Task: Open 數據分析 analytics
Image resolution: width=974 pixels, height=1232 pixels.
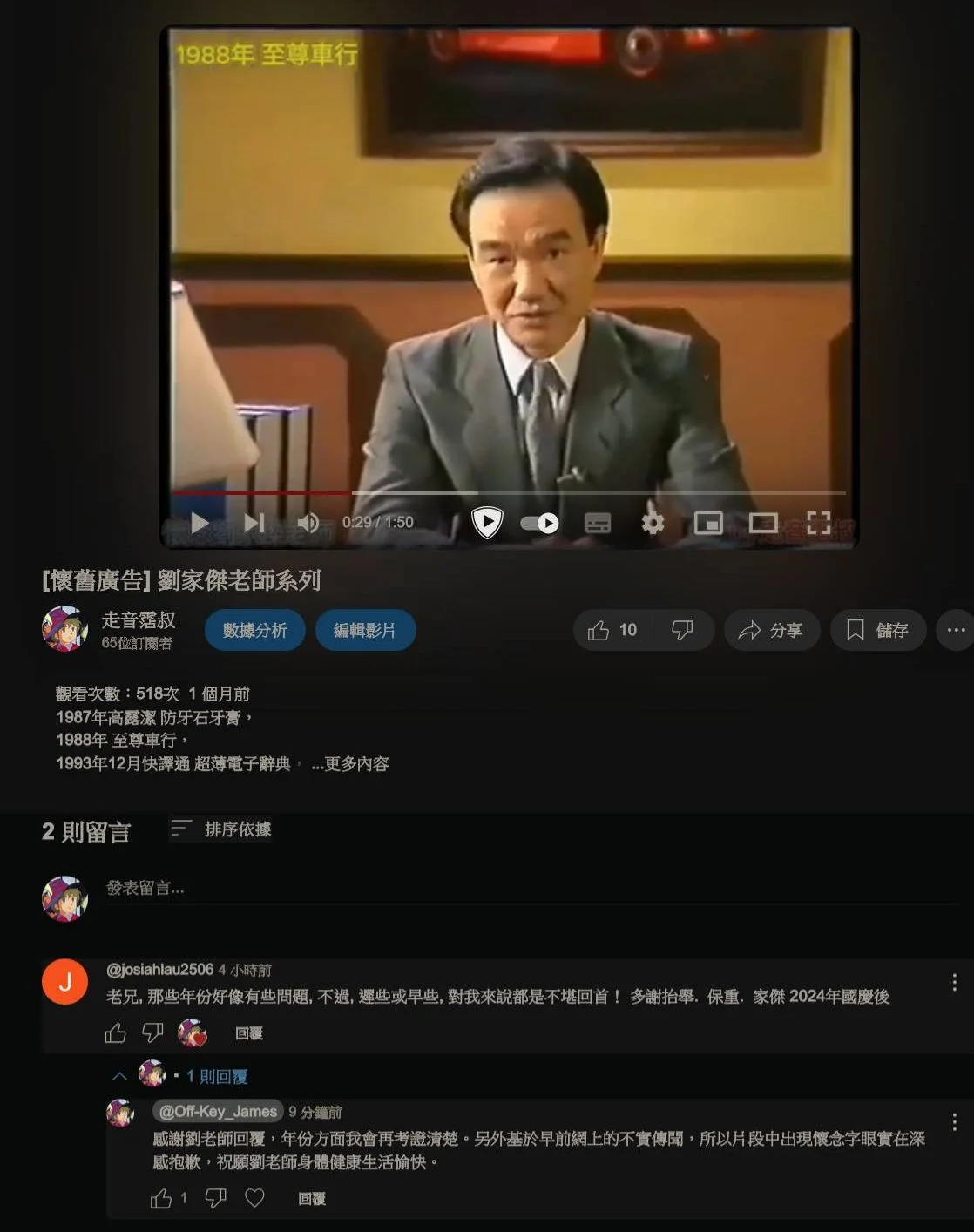Action: (x=254, y=630)
